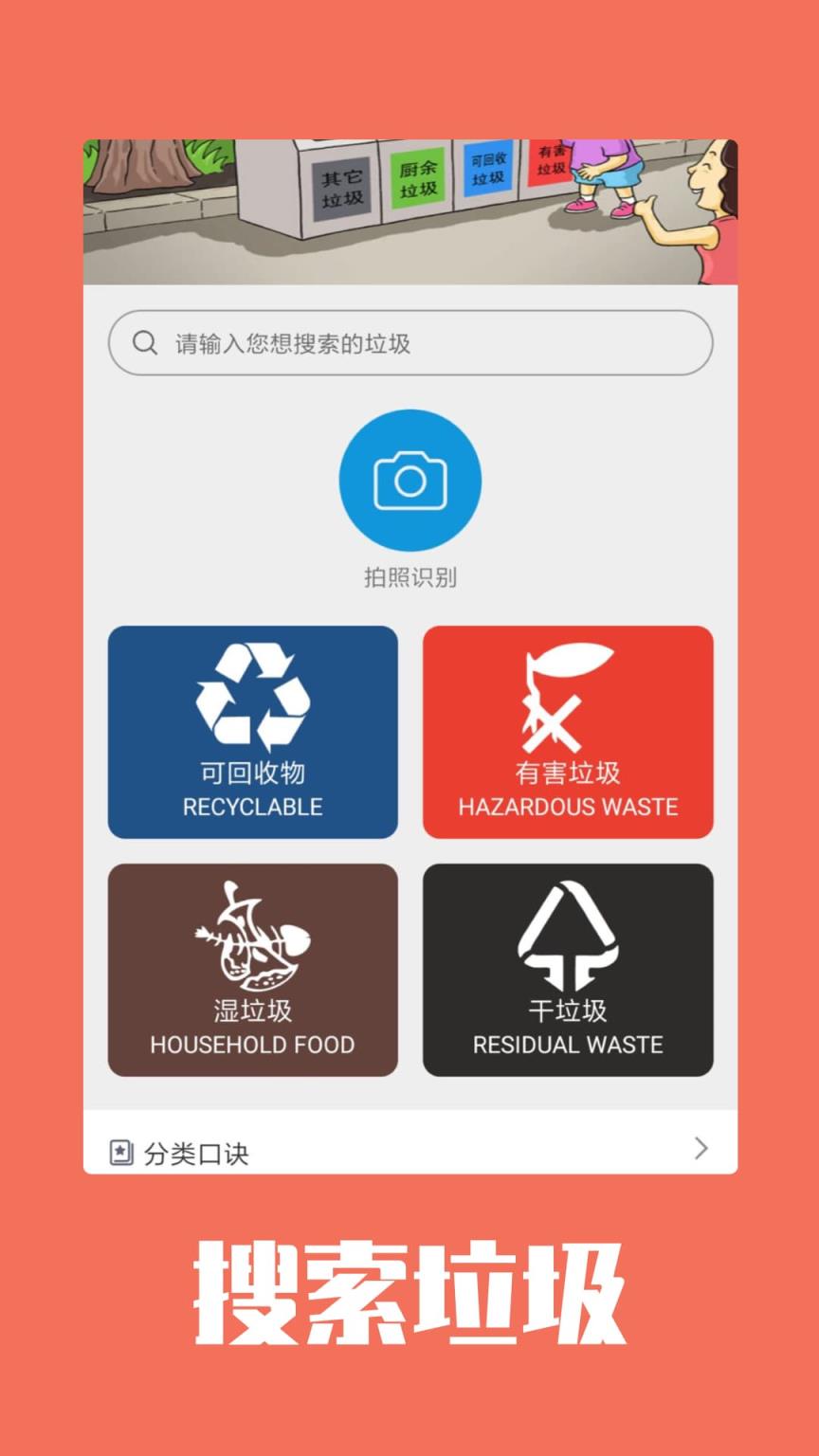Open the 干垃圾 RESIDUAL WASTE category
This screenshot has height=1456, width=819.
567,969
